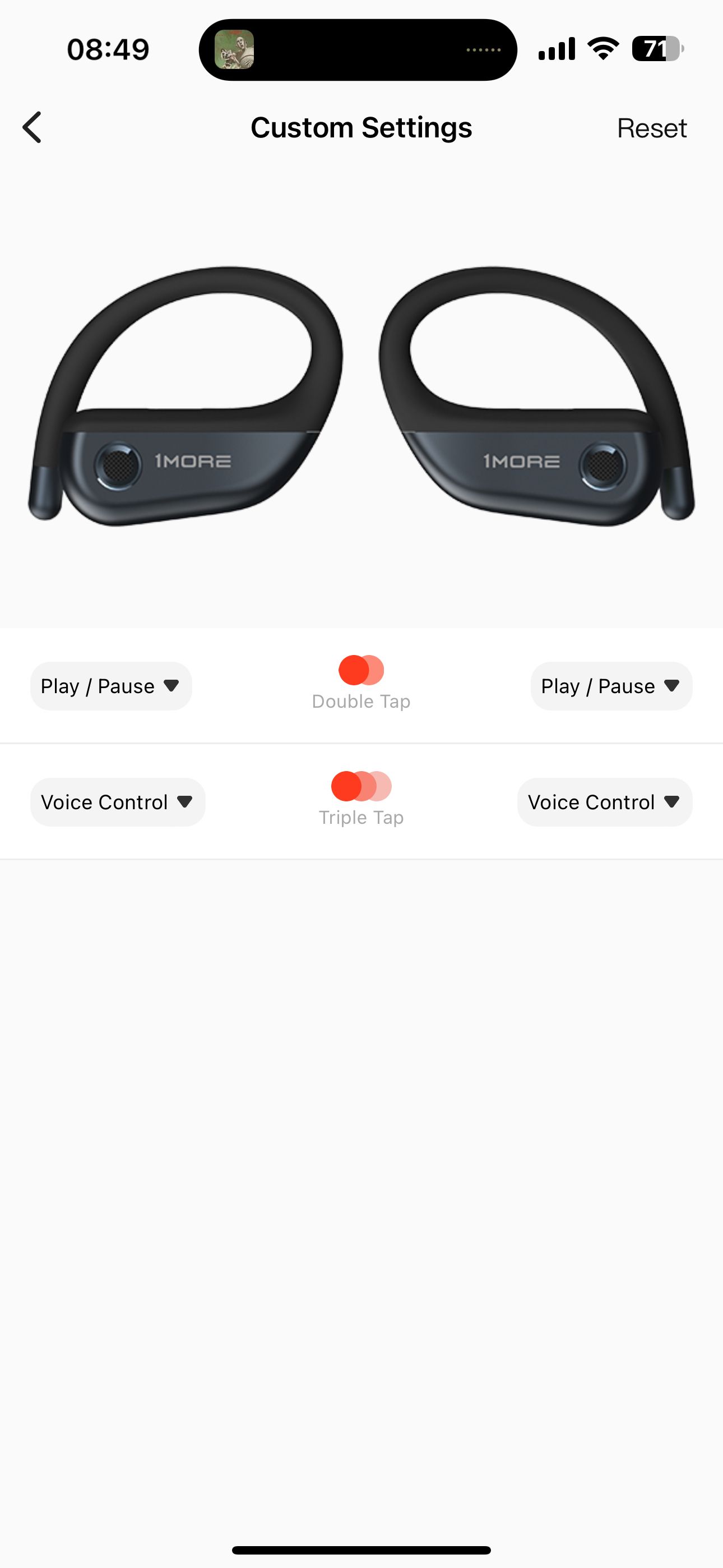Tap Reset to restore default controls
Image resolution: width=723 pixels, height=1568 pixels.
[x=652, y=127]
